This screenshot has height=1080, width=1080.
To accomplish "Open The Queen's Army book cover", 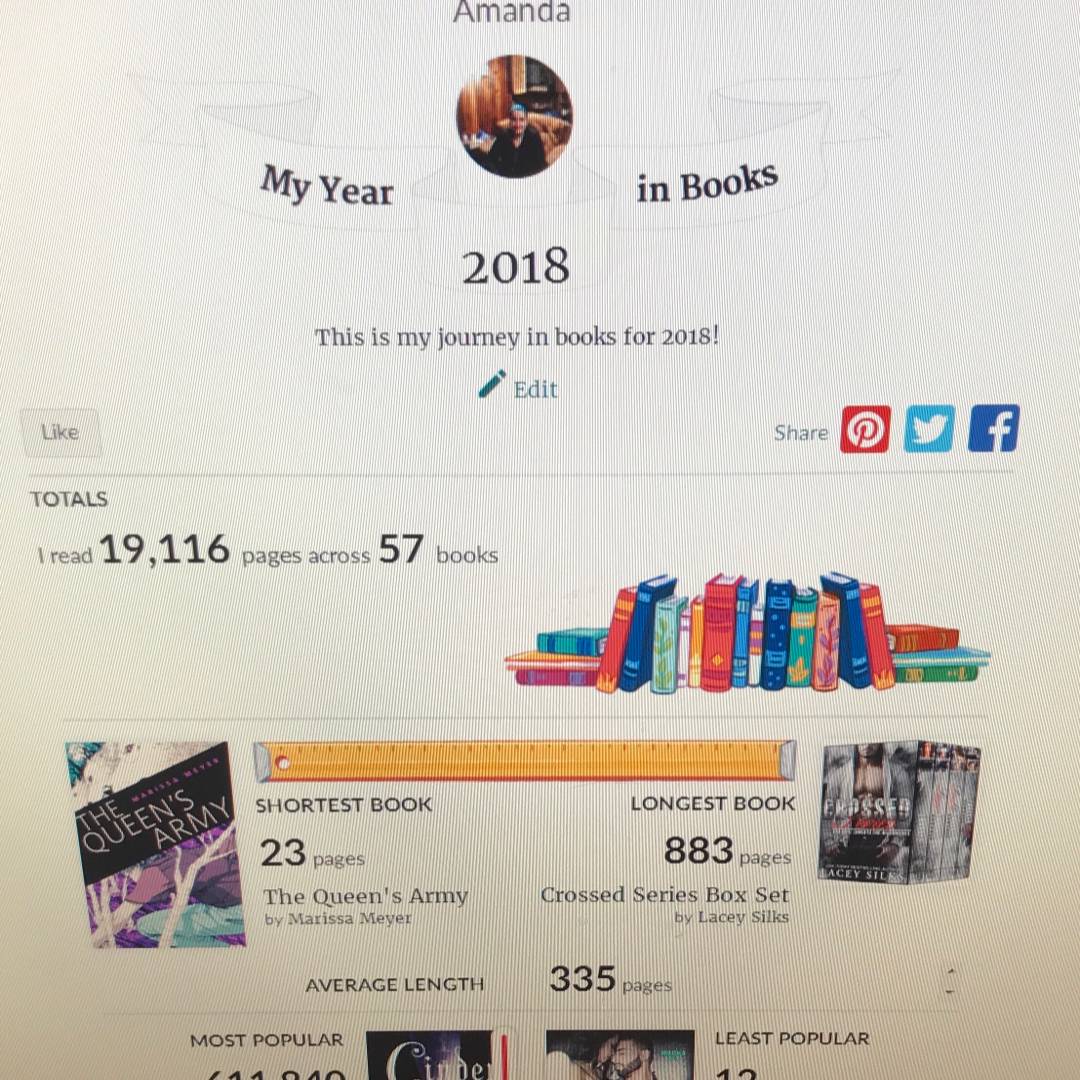I will click(x=155, y=845).
